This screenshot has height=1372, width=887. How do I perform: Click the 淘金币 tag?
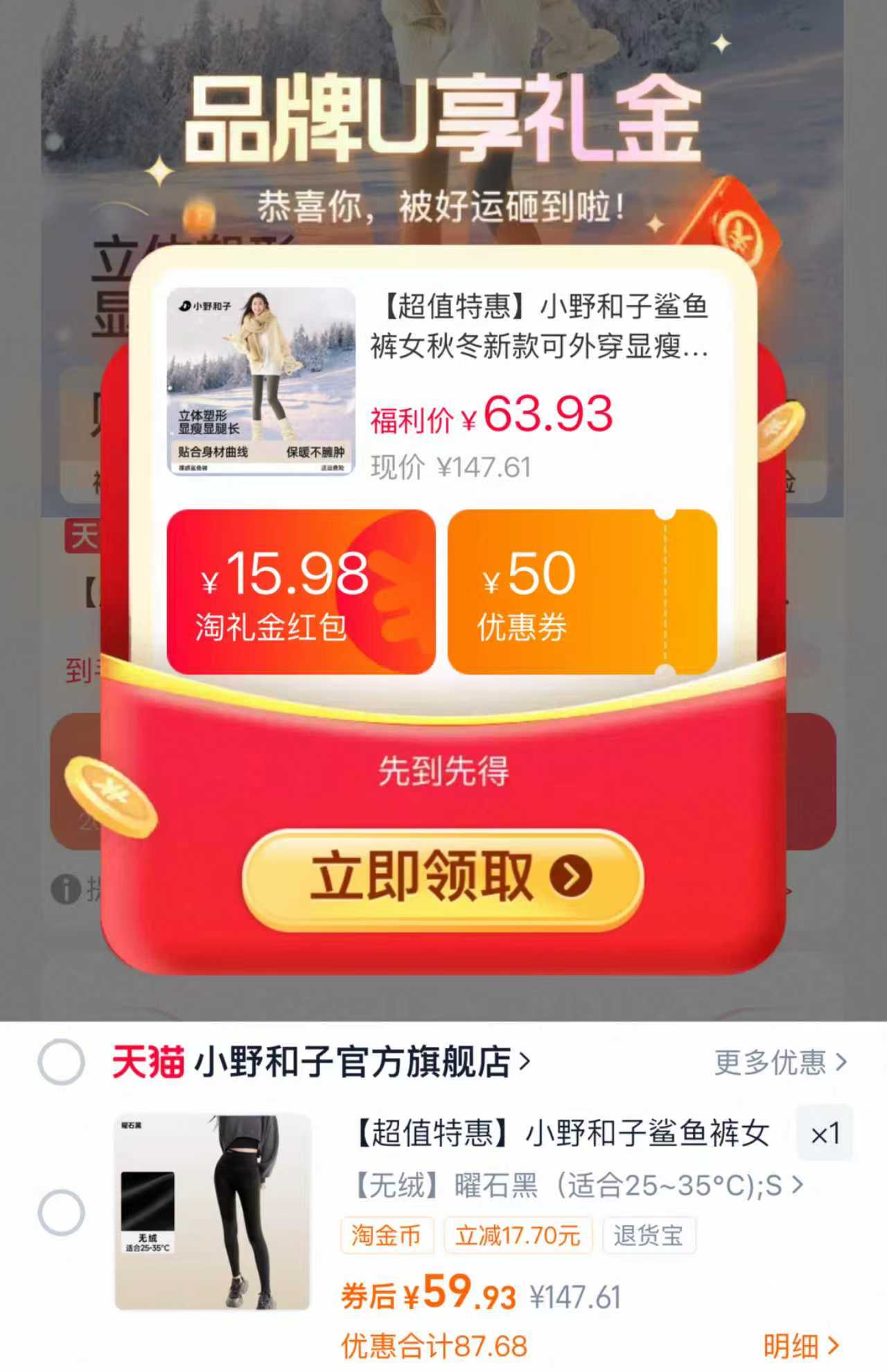tap(388, 1236)
